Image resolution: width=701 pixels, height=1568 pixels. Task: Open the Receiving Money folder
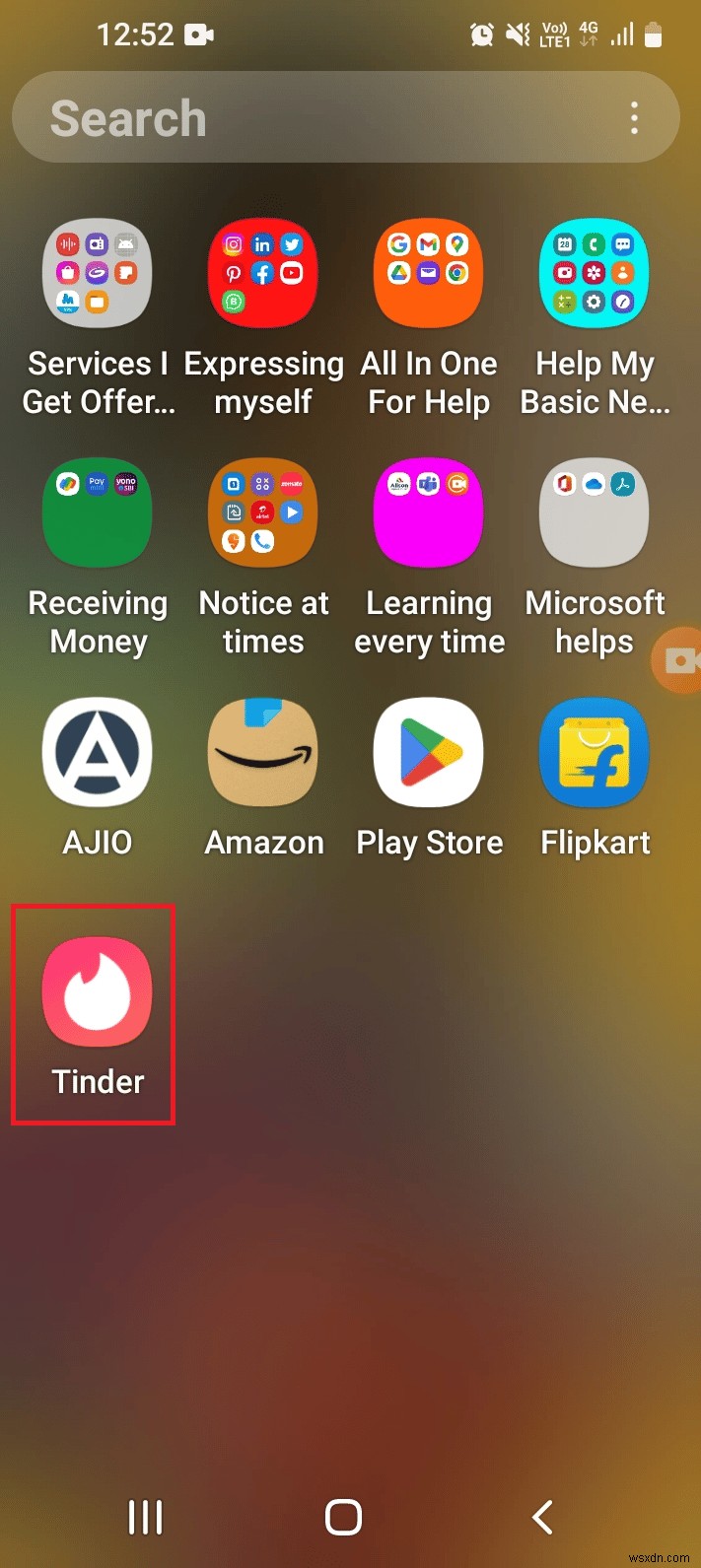(98, 513)
